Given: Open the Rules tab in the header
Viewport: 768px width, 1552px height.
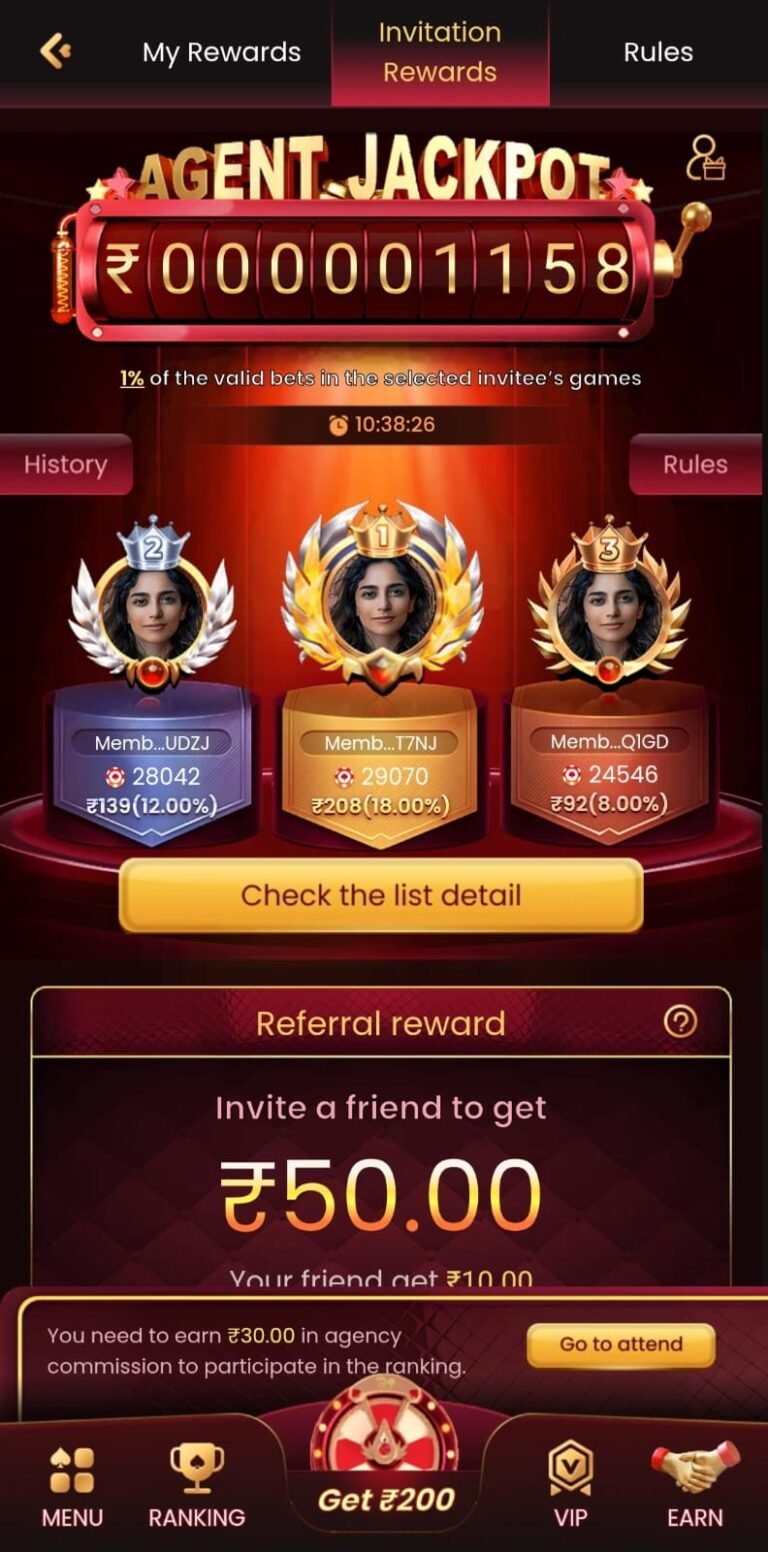Looking at the screenshot, I should click(x=658, y=52).
